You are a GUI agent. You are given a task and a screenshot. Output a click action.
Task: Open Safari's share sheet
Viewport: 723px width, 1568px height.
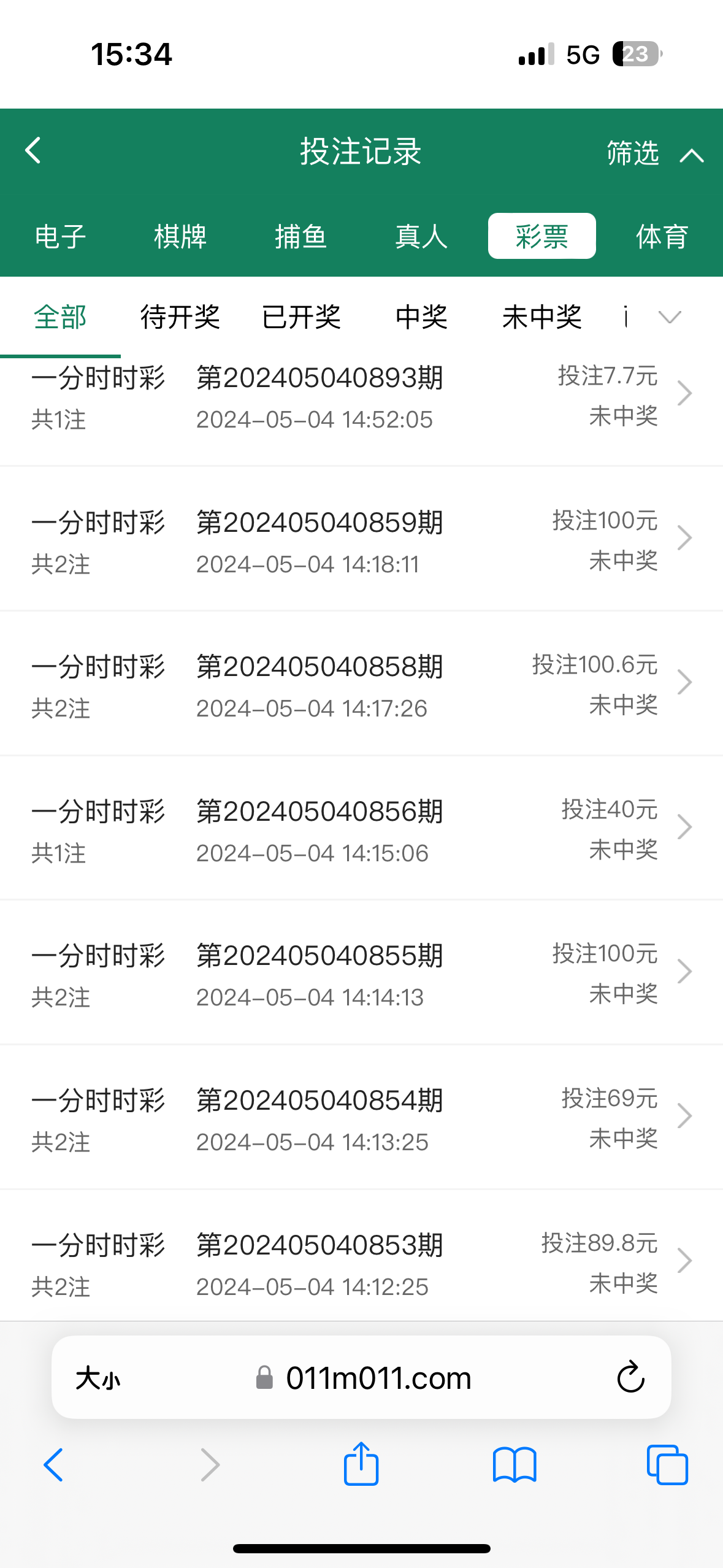coord(361,1464)
